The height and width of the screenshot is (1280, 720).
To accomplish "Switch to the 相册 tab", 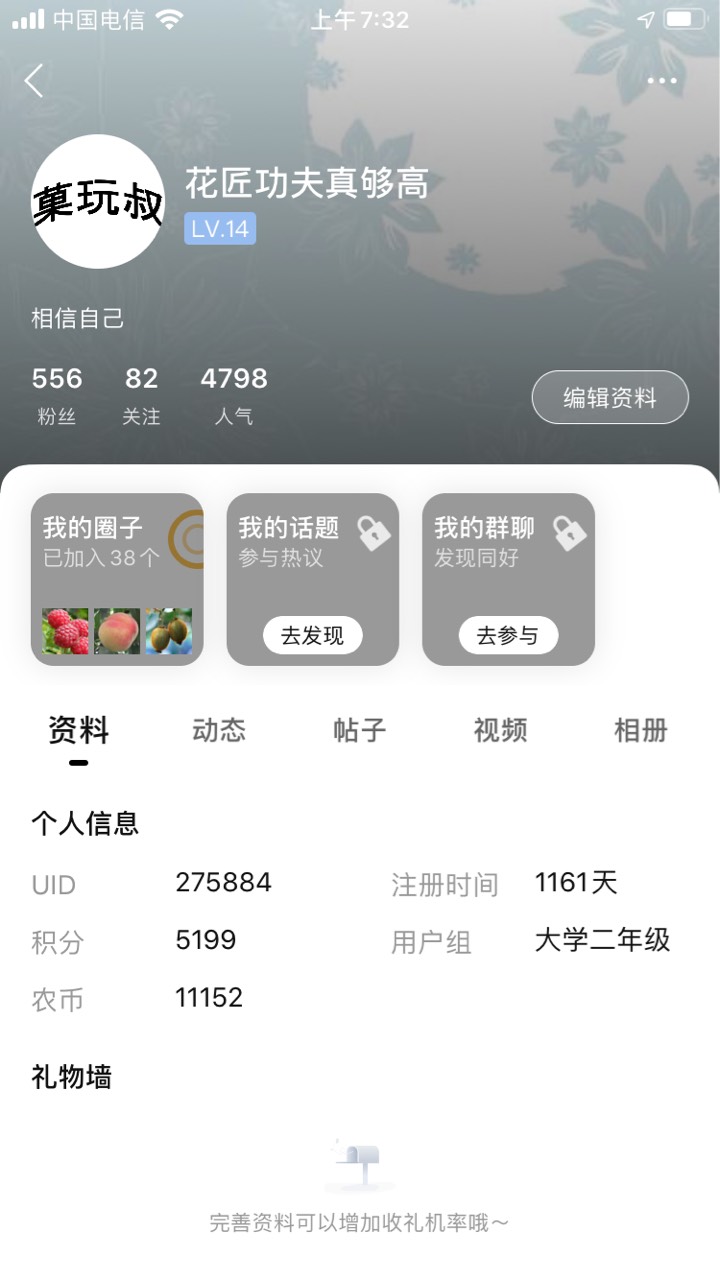I will [x=640, y=730].
